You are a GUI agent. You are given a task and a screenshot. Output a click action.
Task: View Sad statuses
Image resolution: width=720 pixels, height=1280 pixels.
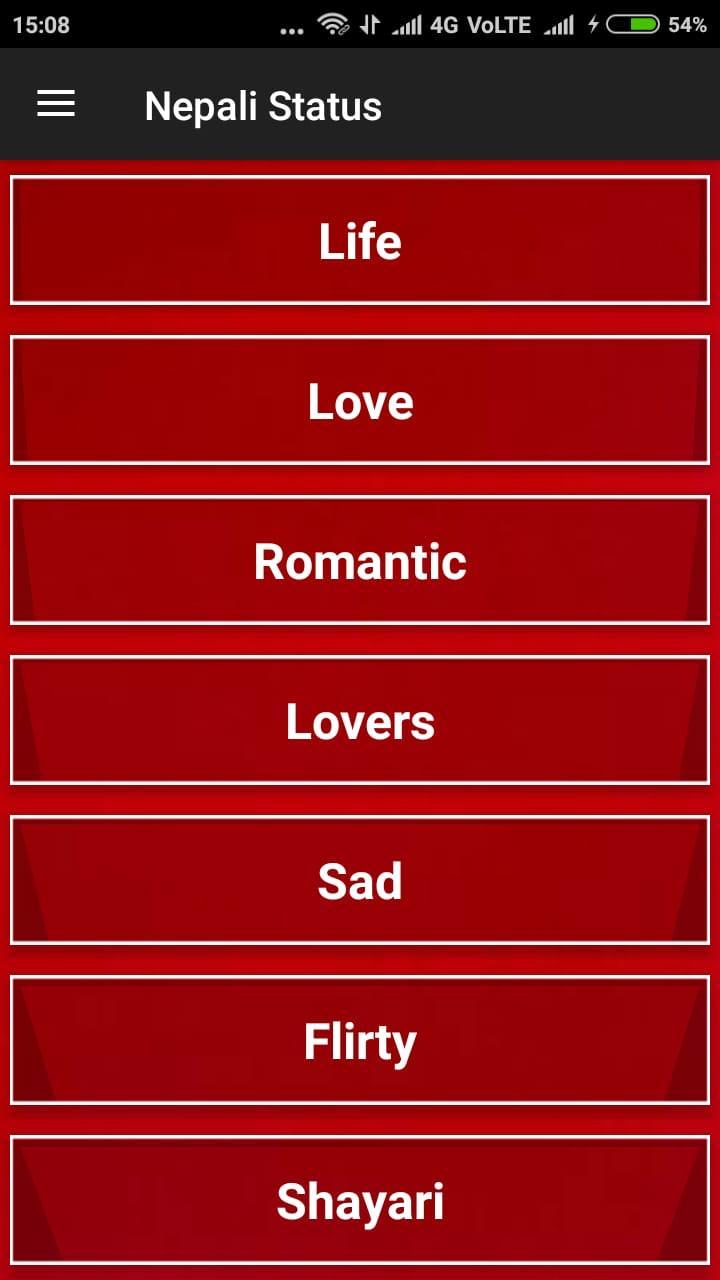coord(360,880)
